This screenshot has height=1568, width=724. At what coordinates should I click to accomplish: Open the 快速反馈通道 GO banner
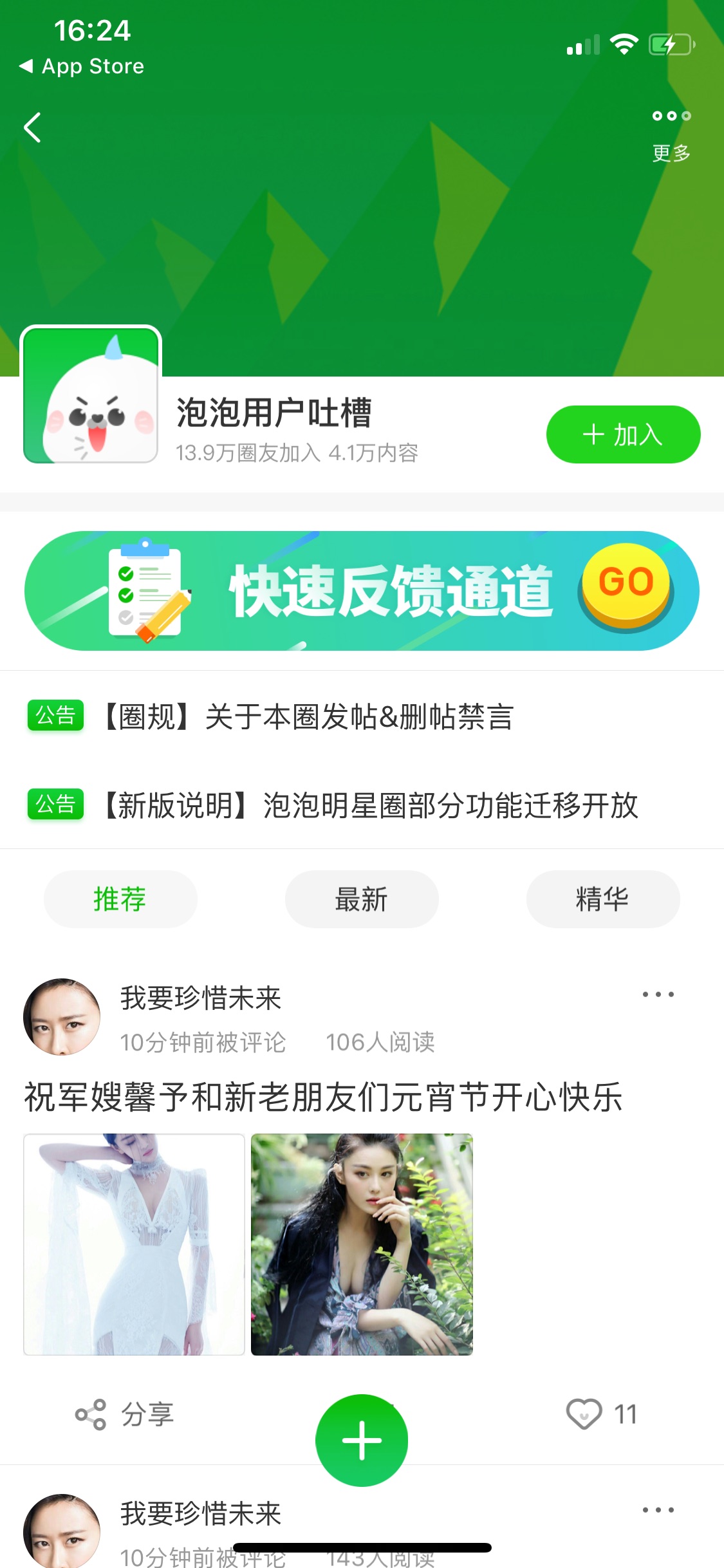[362, 590]
